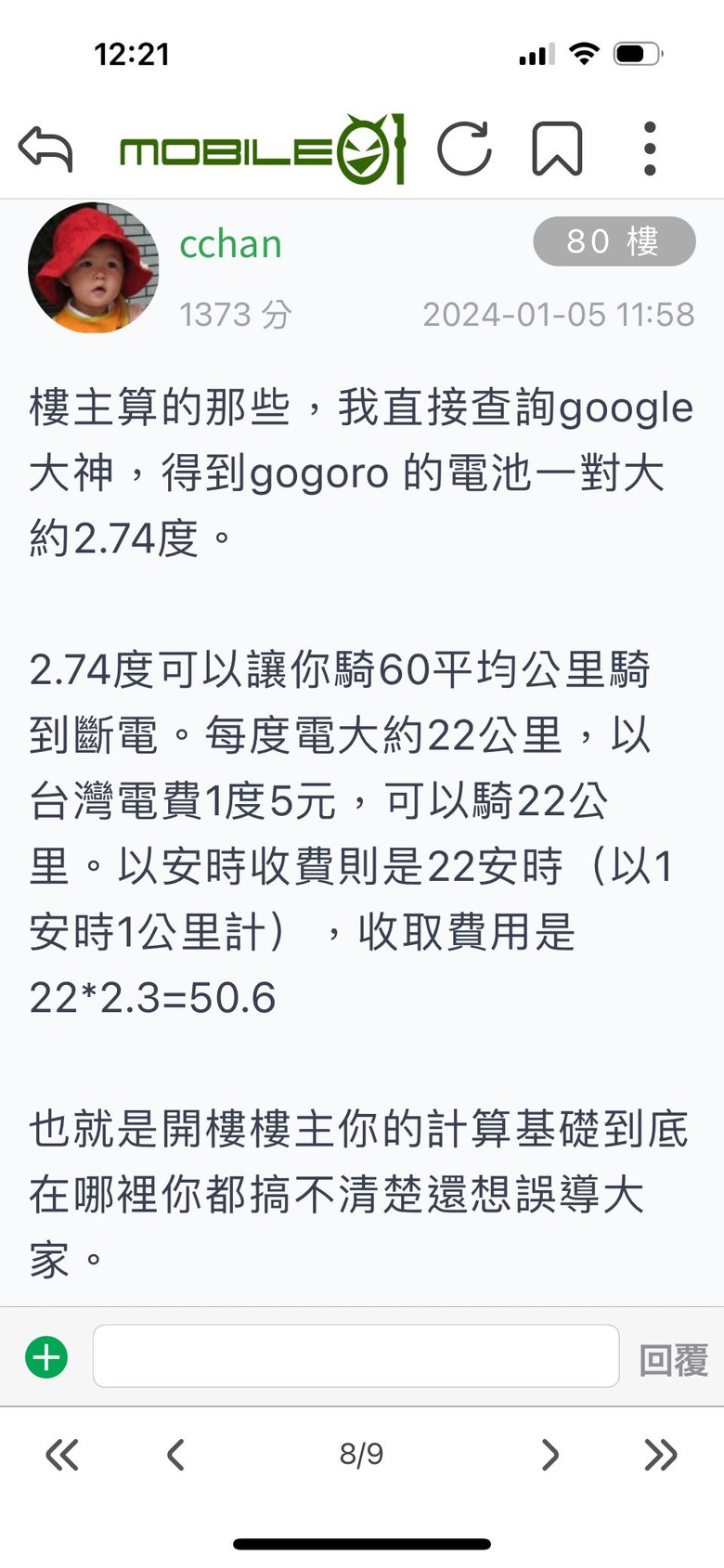
Task: Jump to the last page
Action: tap(661, 1455)
